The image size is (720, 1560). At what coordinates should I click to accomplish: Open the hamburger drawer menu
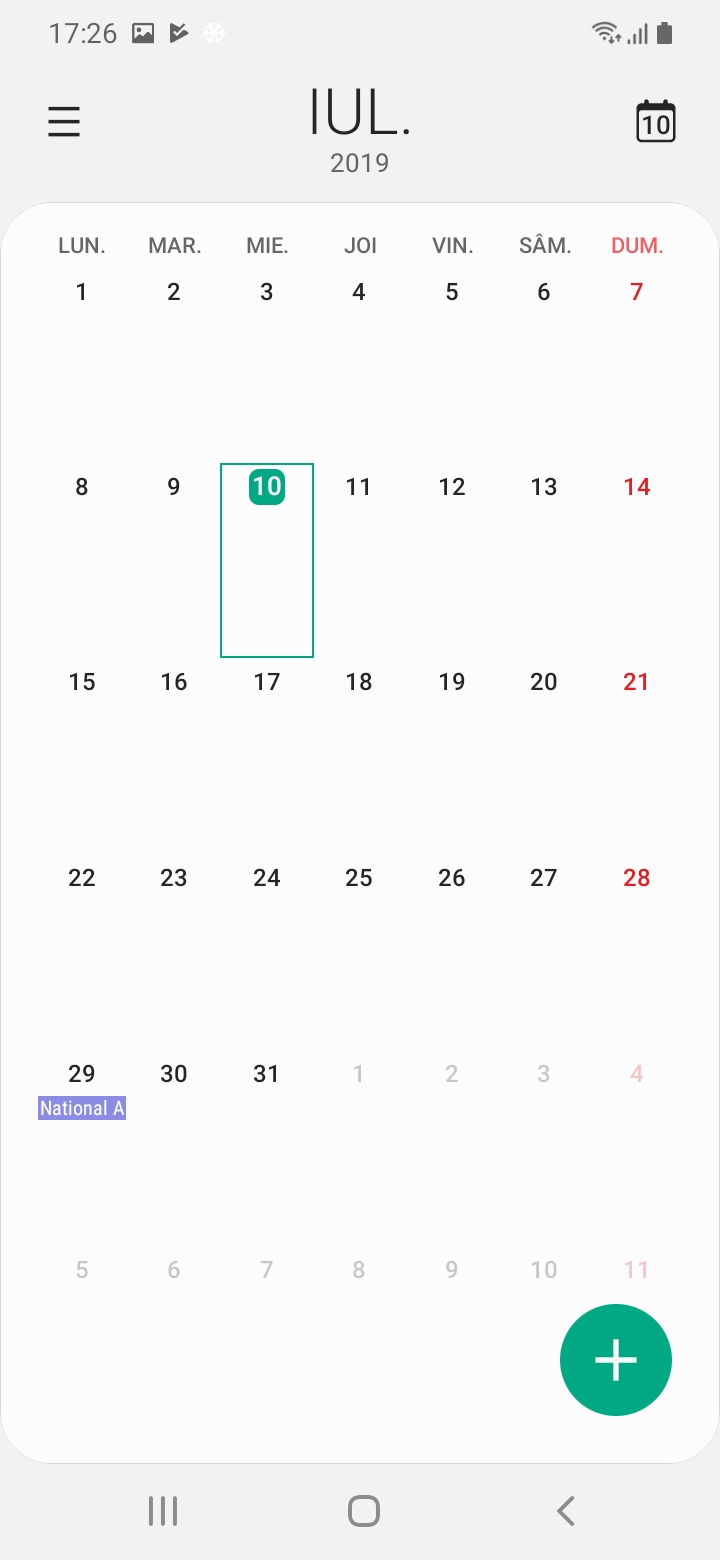[x=64, y=122]
